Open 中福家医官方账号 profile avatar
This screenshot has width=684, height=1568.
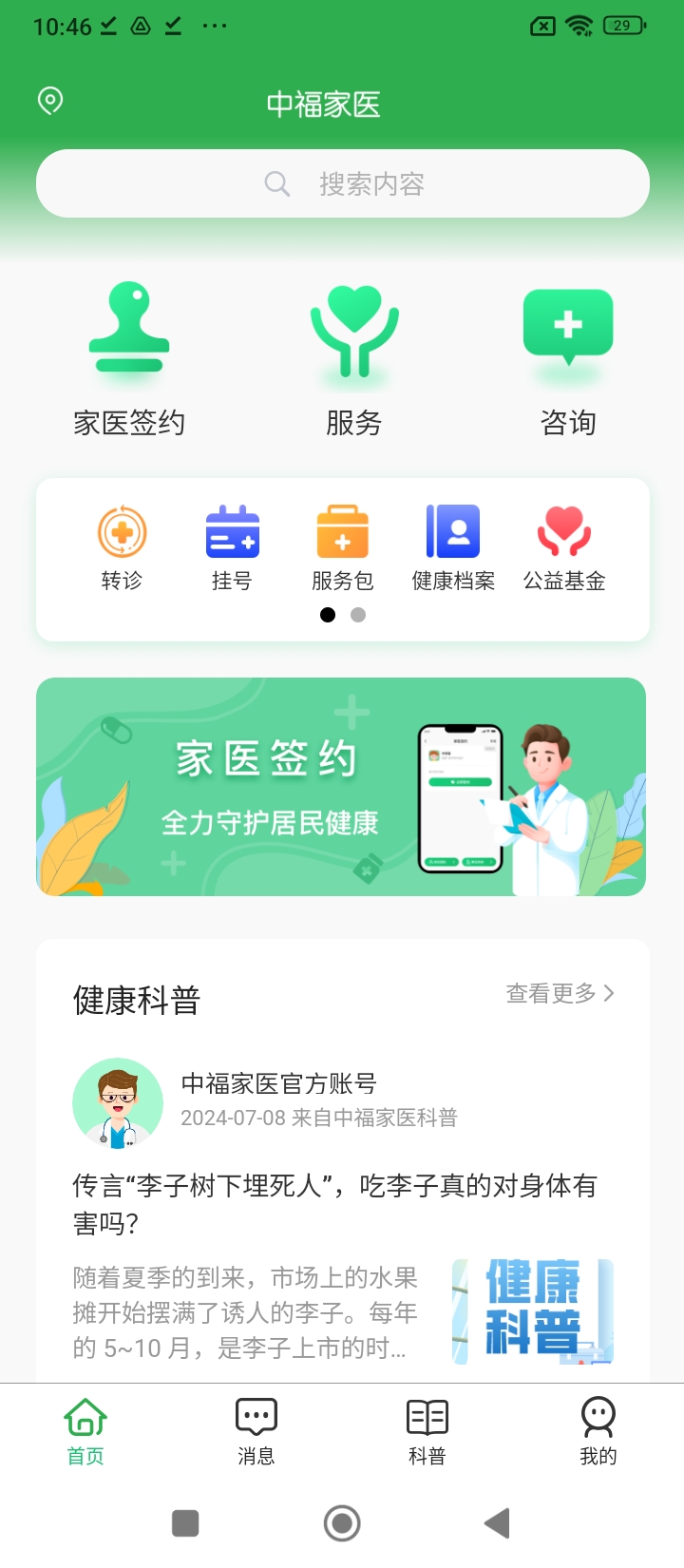coord(118,1103)
